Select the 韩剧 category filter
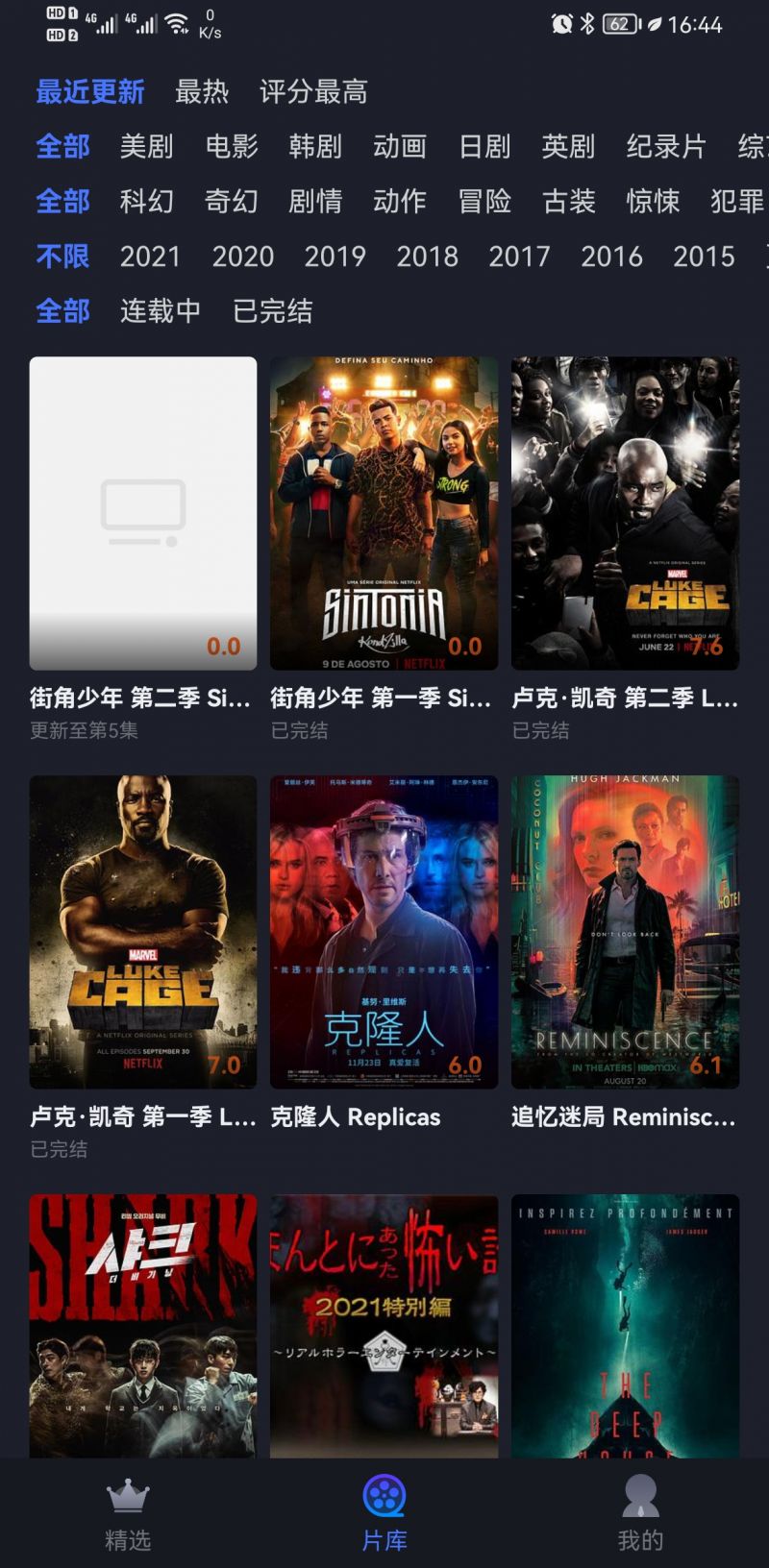Image resolution: width=769 pixels, height=1568 pixels. [315, 147]
